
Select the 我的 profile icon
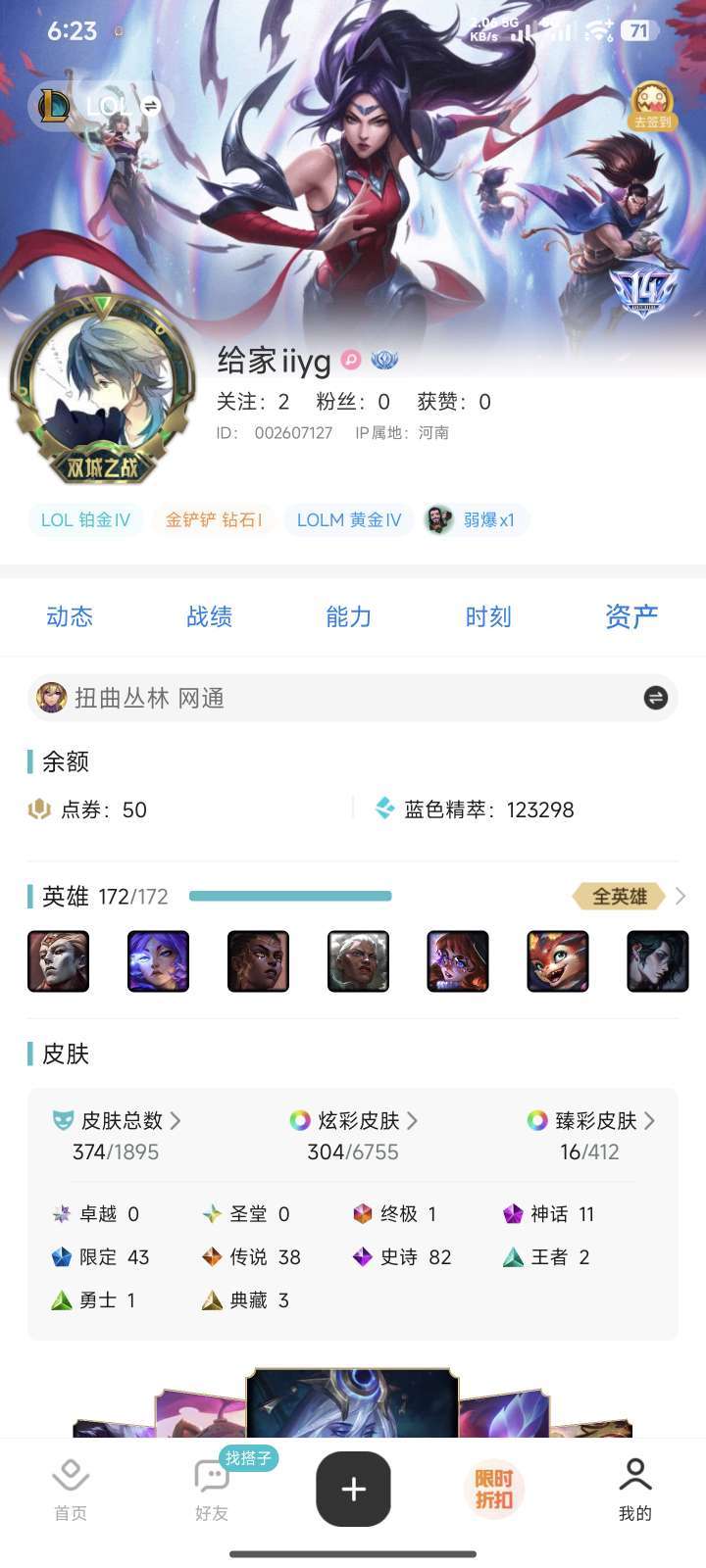[x=633, y=1473]
